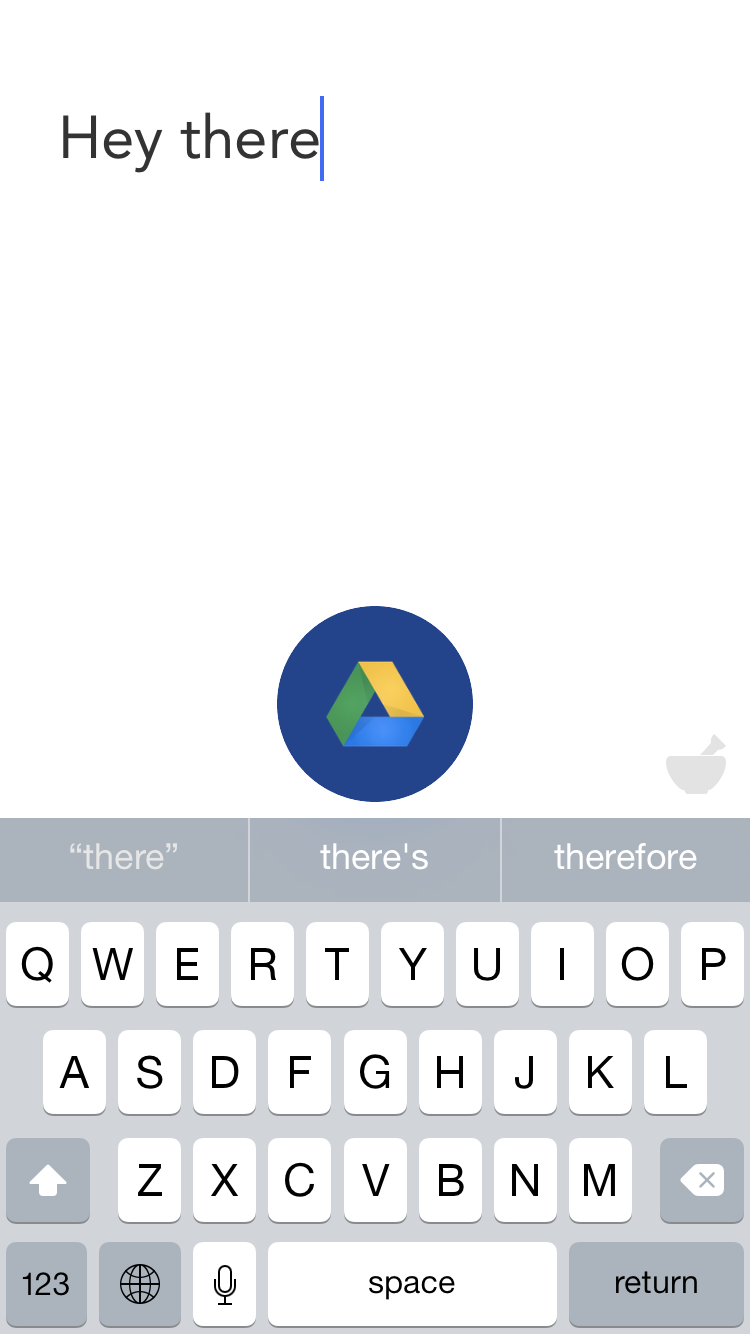Insert a space with the space bar
This screenshot has height=1334, width=750.
coord(412,1284)
